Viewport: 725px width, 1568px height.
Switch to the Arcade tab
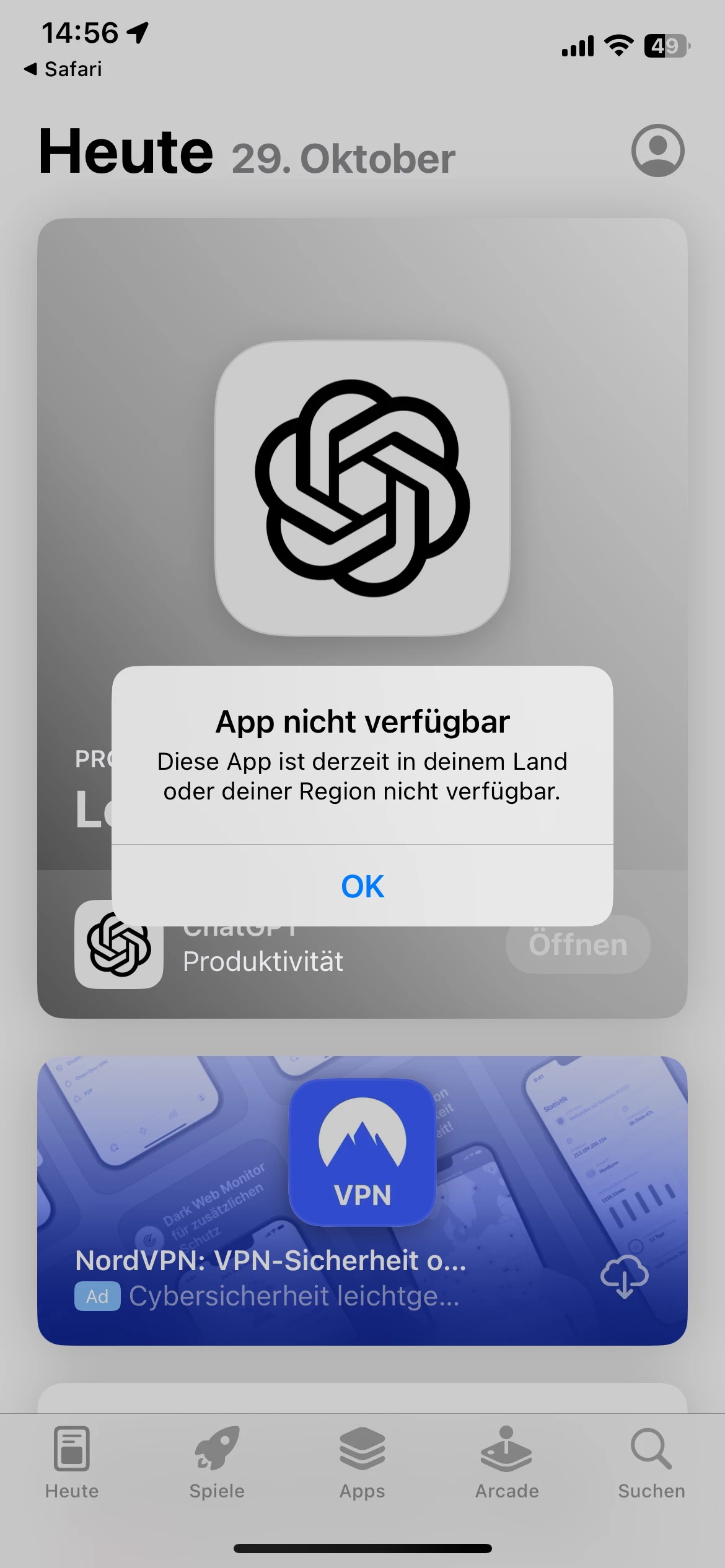[507, 1463]
